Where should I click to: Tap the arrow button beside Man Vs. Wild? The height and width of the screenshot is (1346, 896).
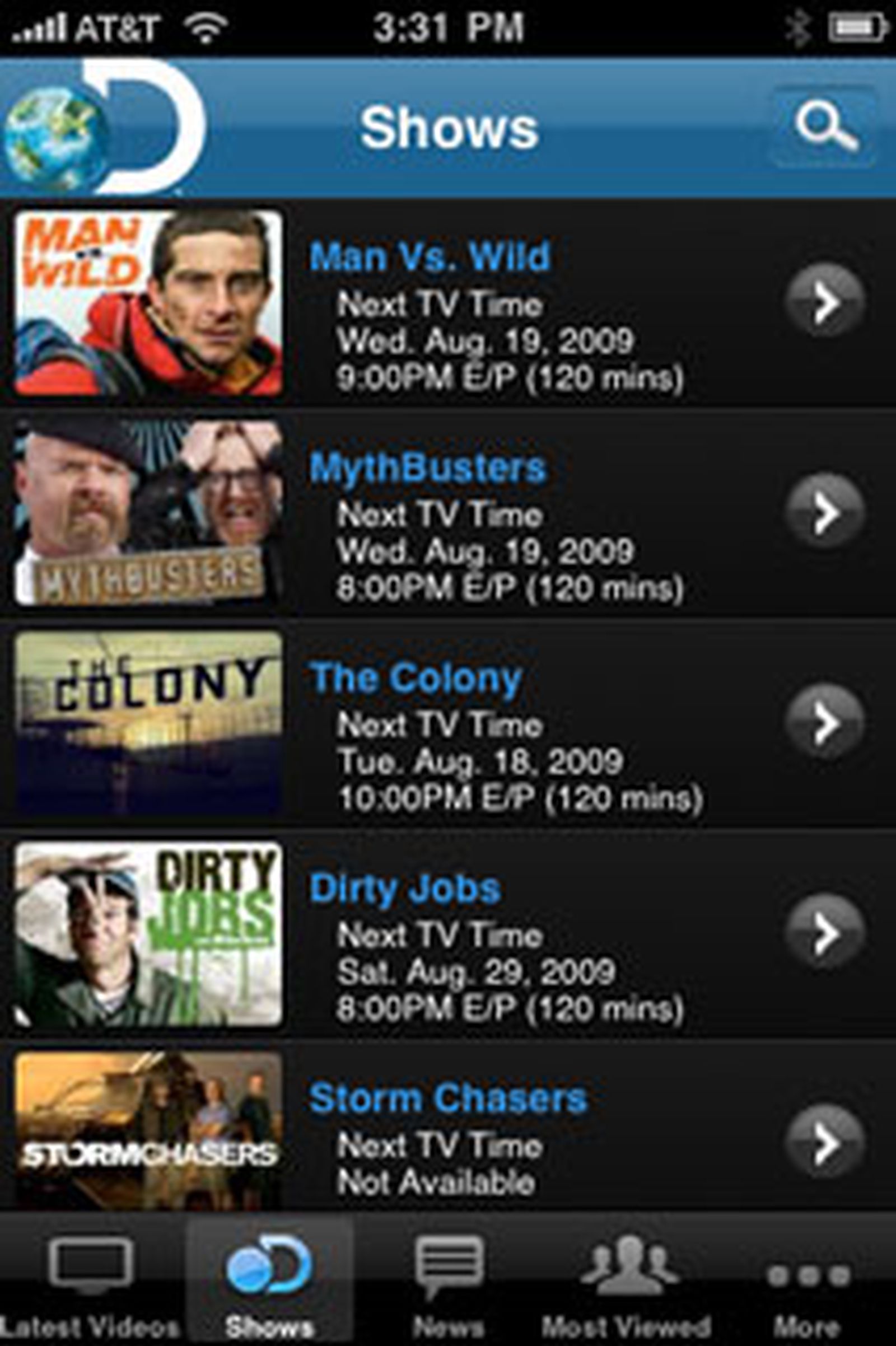click(x=824, y=301)
